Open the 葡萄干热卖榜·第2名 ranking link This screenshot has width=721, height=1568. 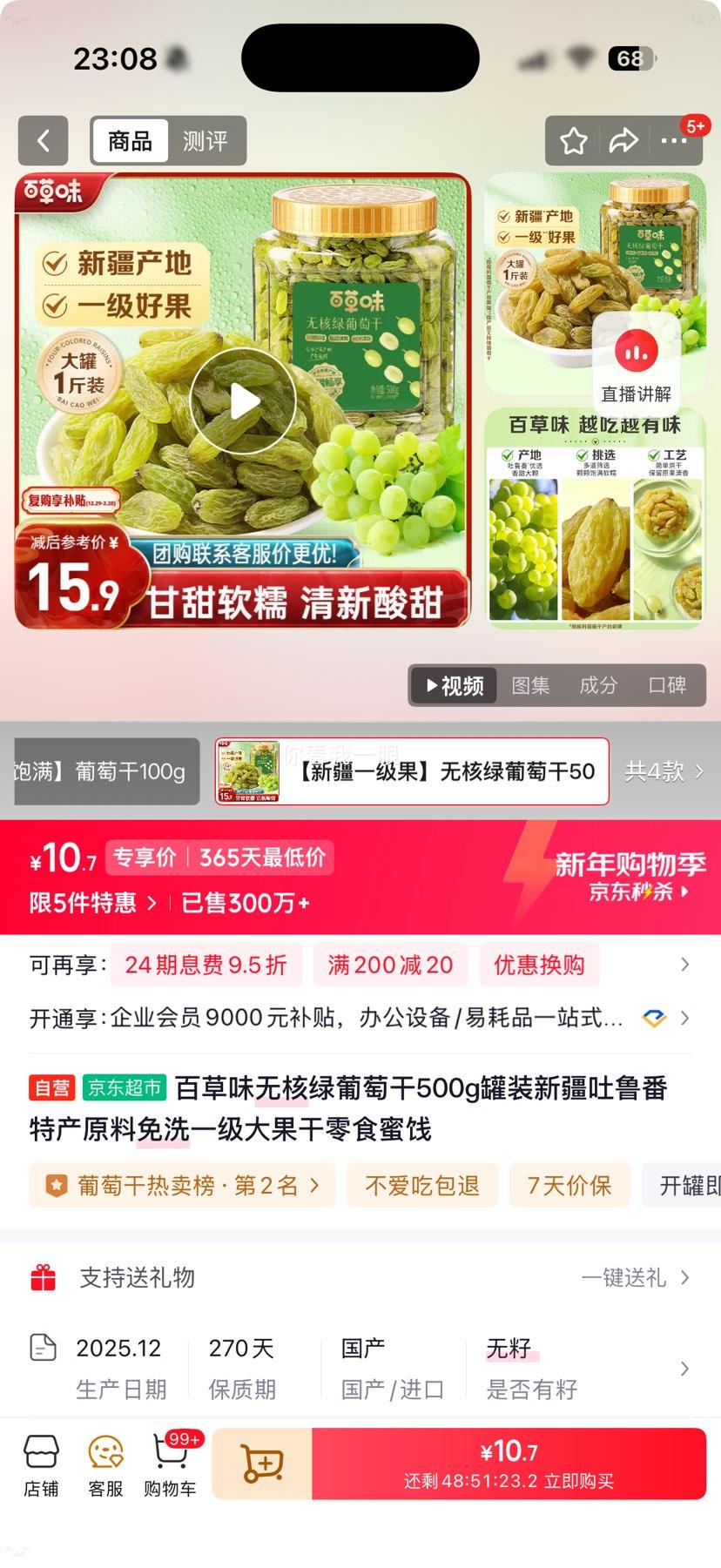point(180,1185)
